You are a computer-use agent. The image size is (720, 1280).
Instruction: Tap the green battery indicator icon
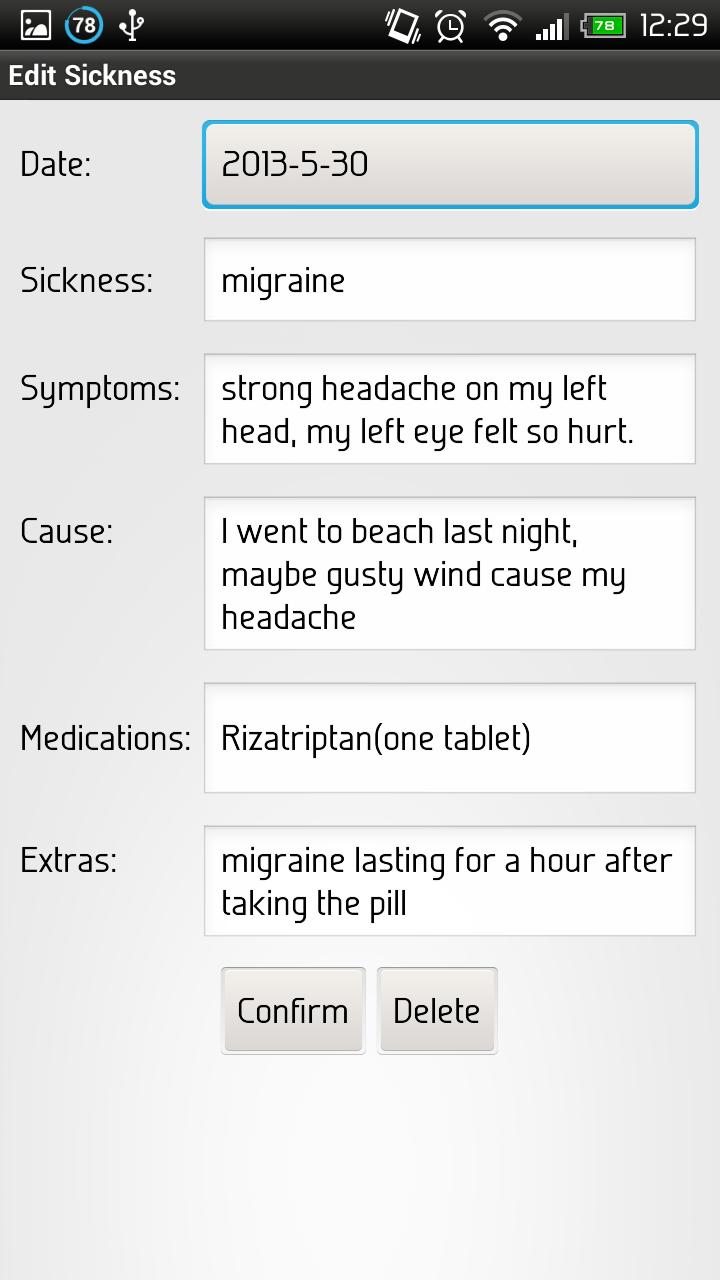(x=600, y=24)
